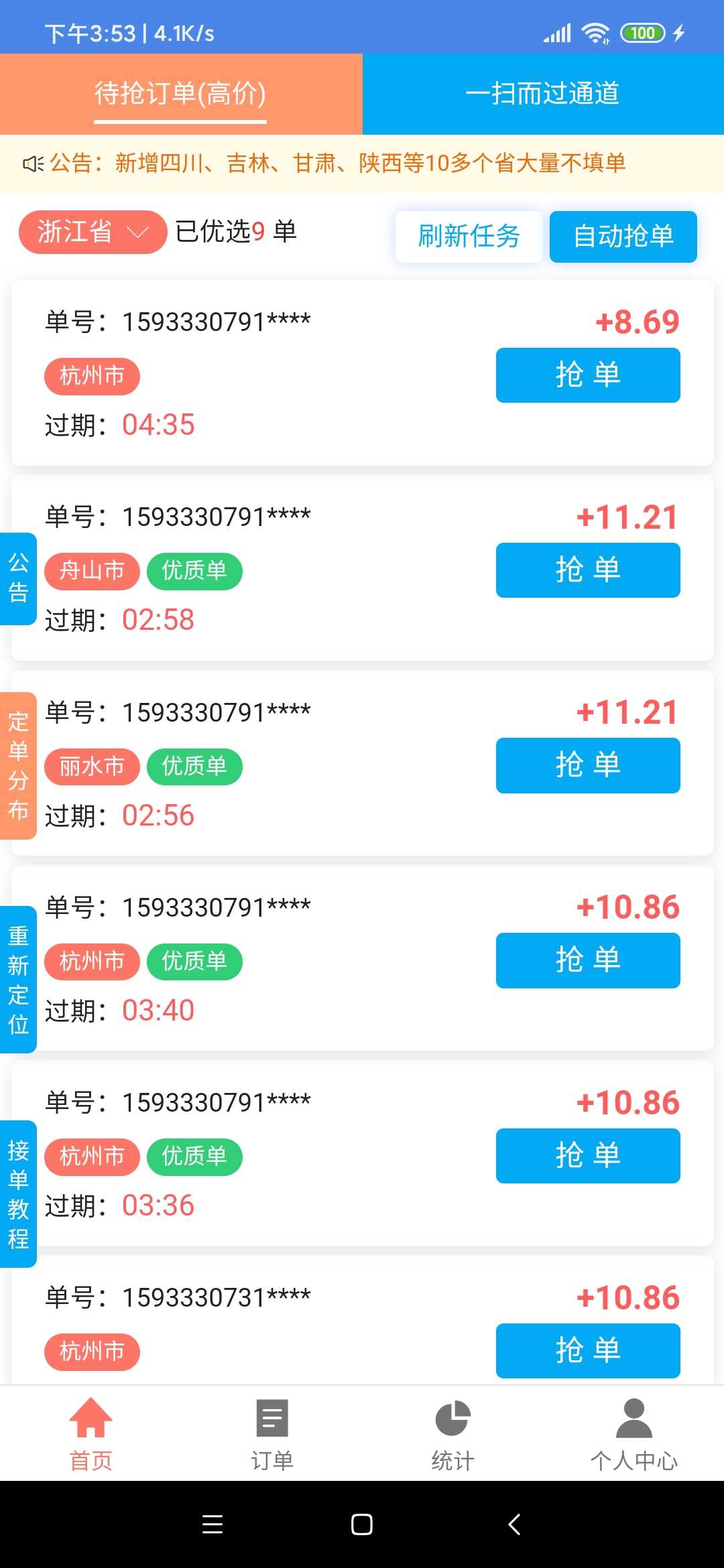Open the 浙江省 province dropdown
724x1568 pixels.
[93, 232]
